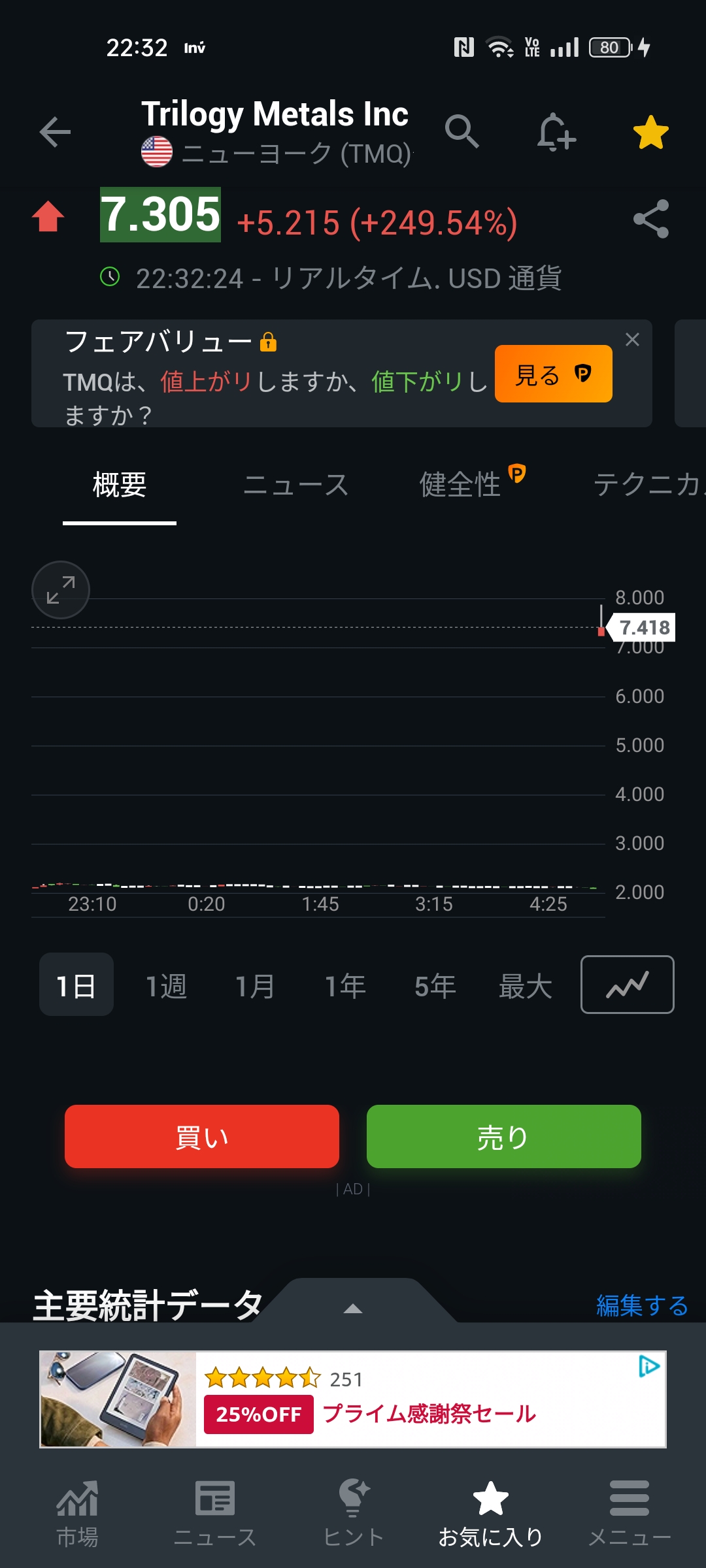Dismiss the フェアバリュー banner

click(x=632, y=340)
